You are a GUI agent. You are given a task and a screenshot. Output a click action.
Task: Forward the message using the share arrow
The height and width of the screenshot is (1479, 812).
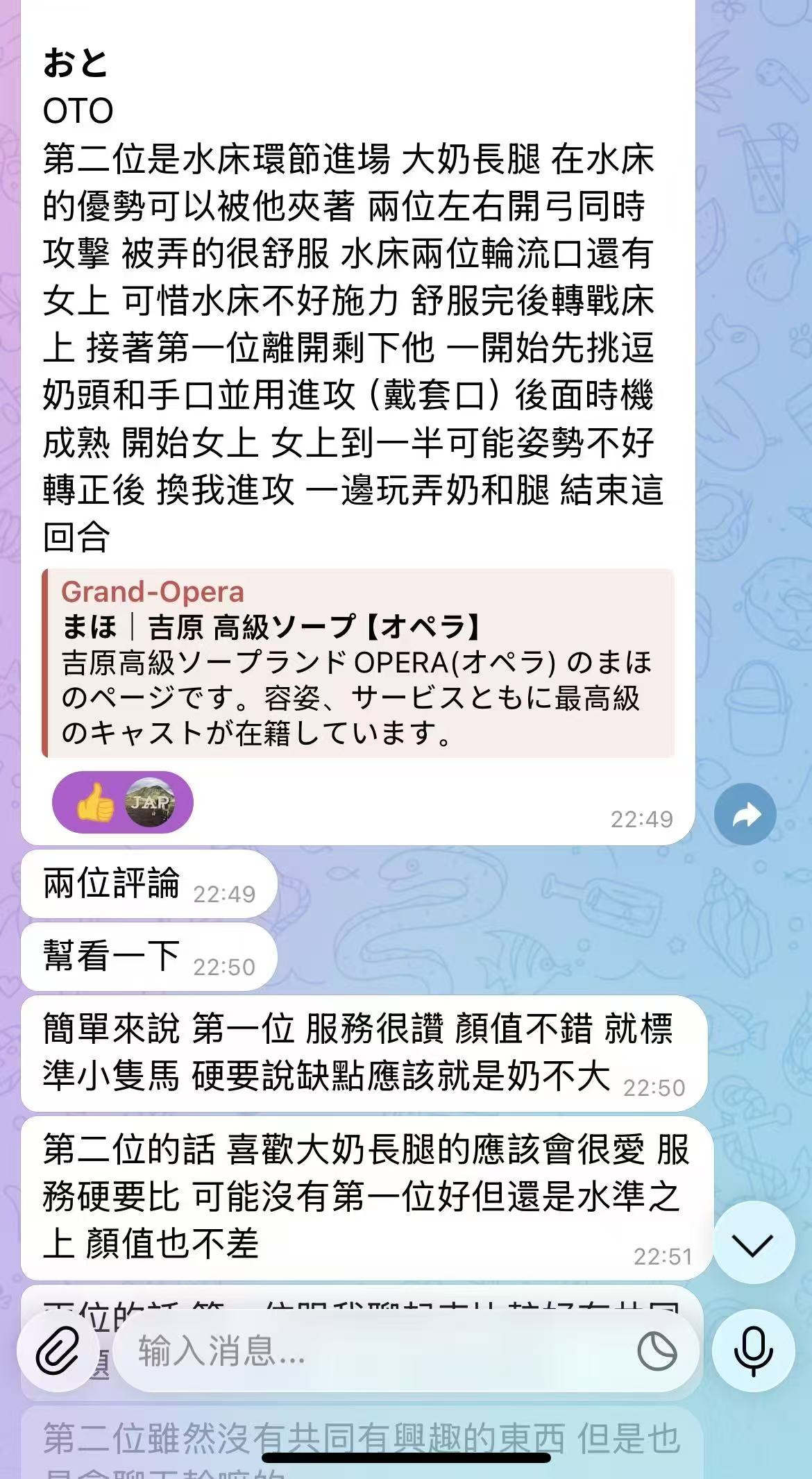coord(745,814)
